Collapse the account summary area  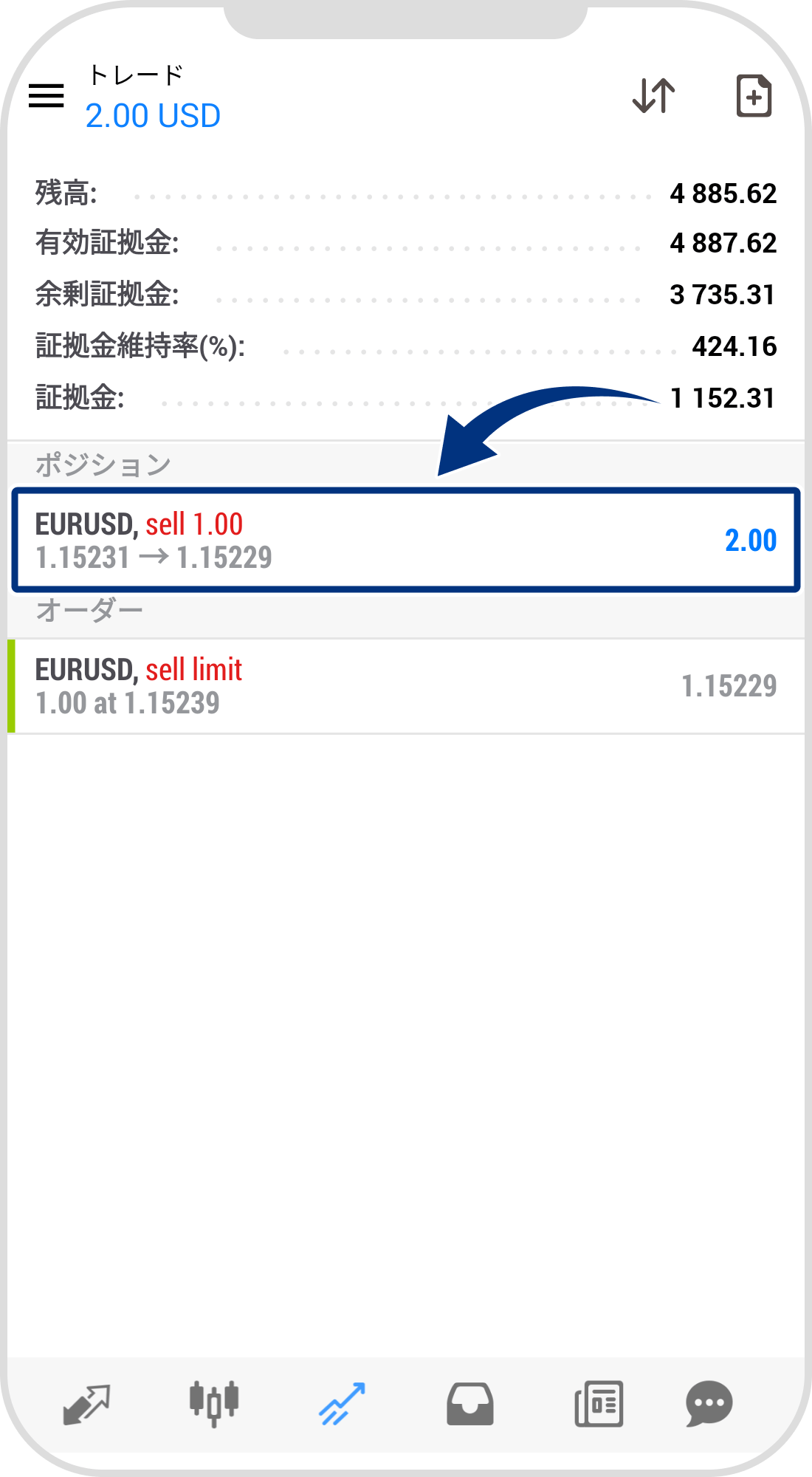406,295
